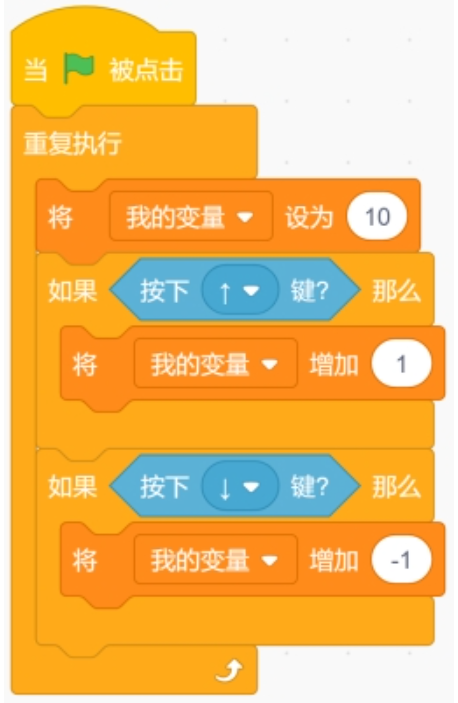Open the ↓ key dropdown

(x=240, y=486)
